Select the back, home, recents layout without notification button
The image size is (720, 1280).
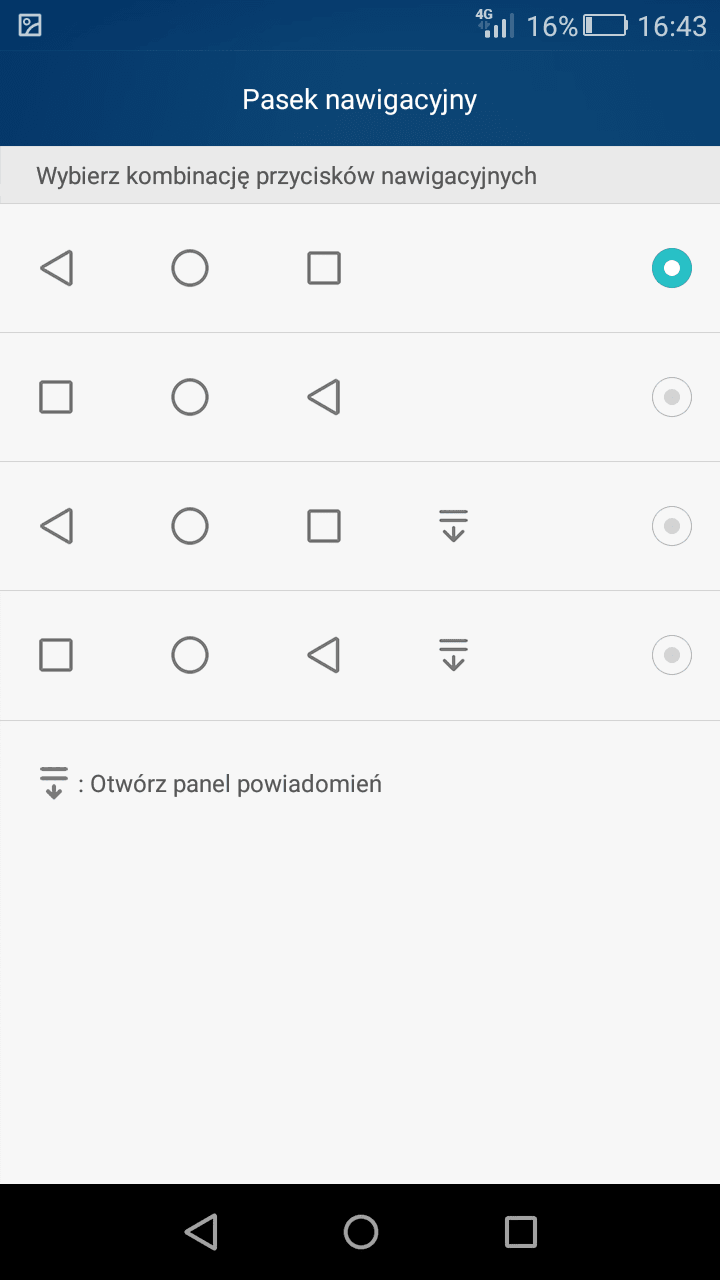click(360, 268)
